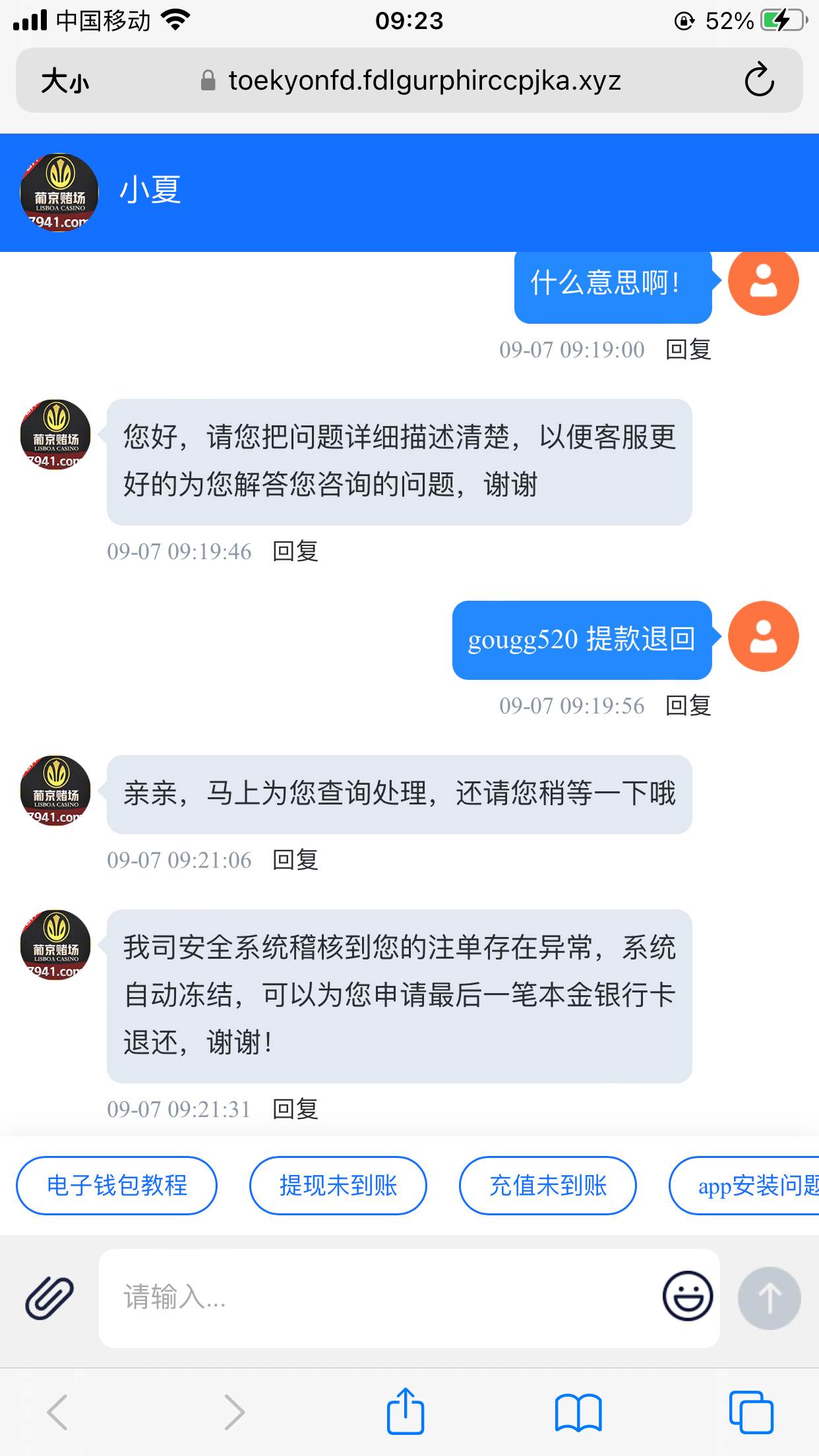The height and width of the screenshot is (1456, 819).
Task: Reply to the 什么意思啊 message
Action: pos(688,349)
